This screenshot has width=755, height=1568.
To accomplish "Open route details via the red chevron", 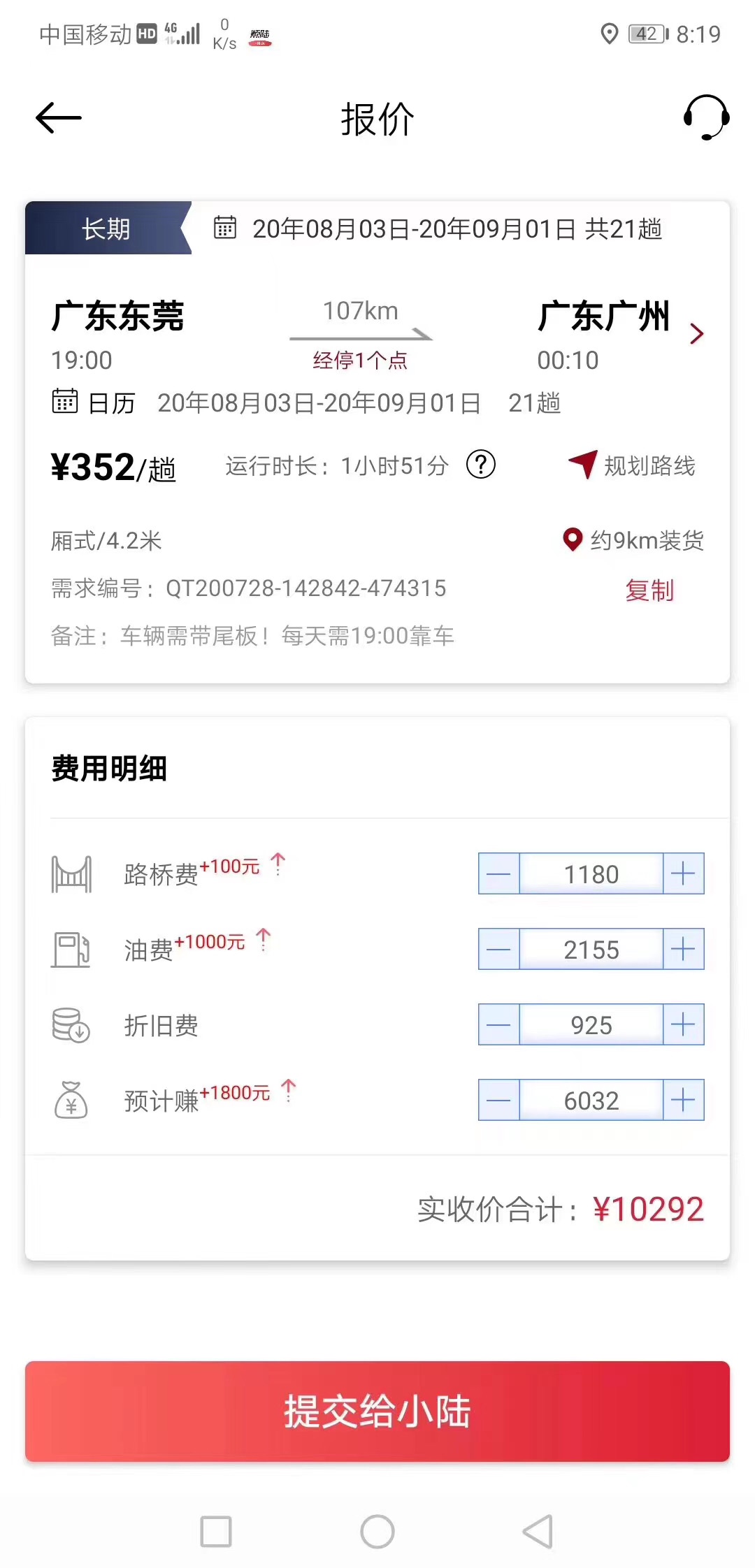I will point(696,334).
